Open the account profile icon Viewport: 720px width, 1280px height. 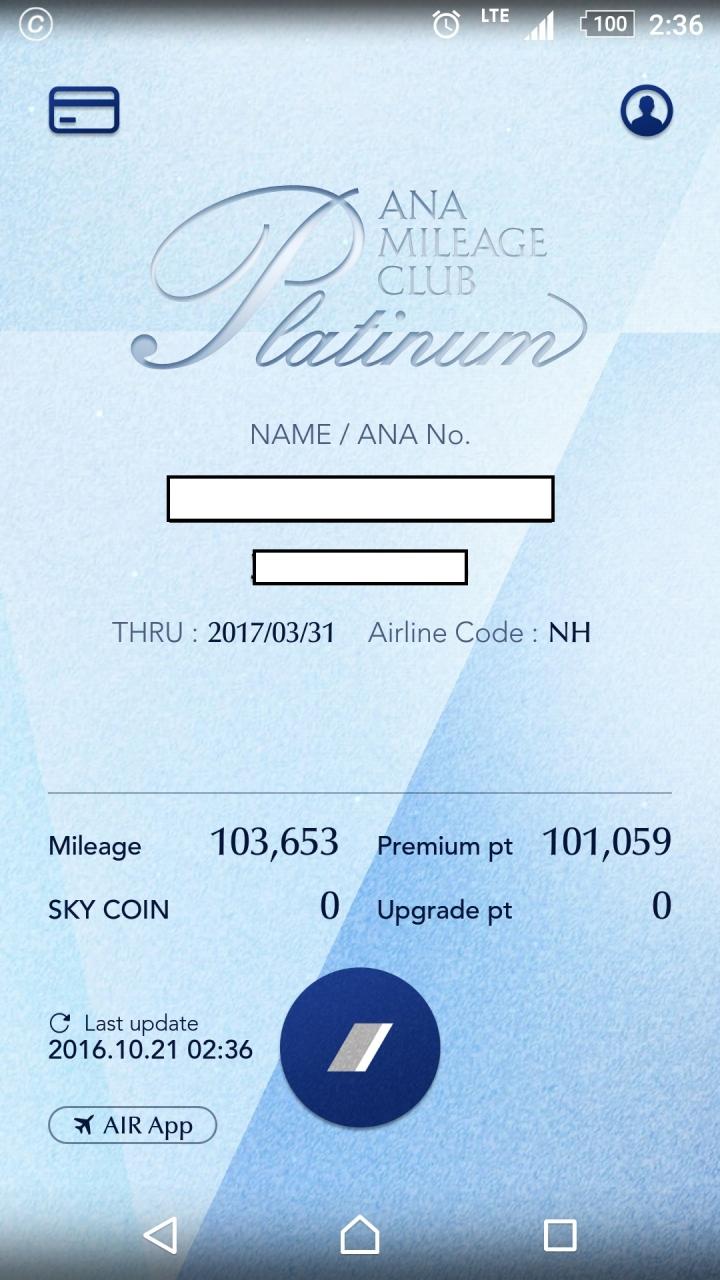(646, 110)
